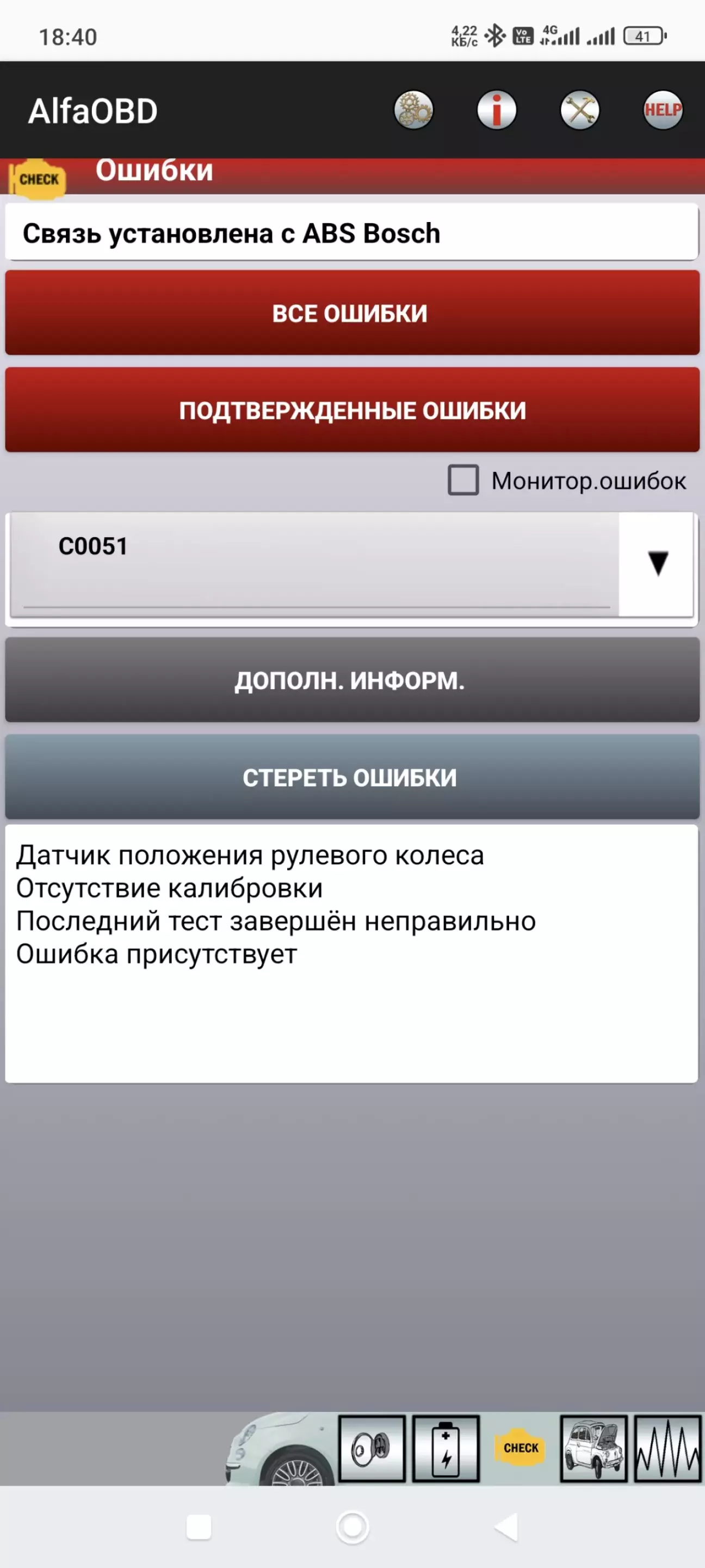The height and width of the screenshot is (1568, 705).
Task: Open the waveform graph tab
Action: [667, 1449]
